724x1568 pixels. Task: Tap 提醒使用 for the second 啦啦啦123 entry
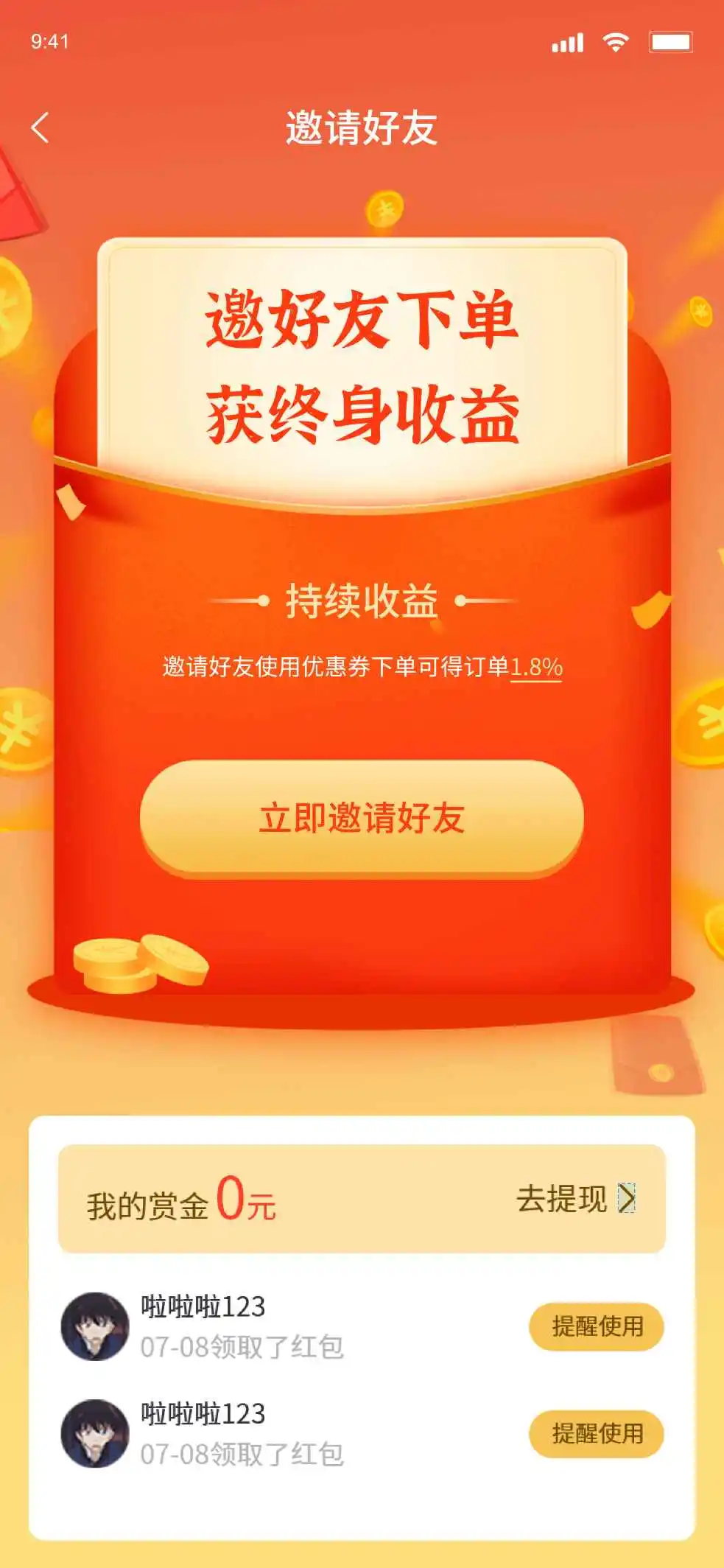[596, 1433]
